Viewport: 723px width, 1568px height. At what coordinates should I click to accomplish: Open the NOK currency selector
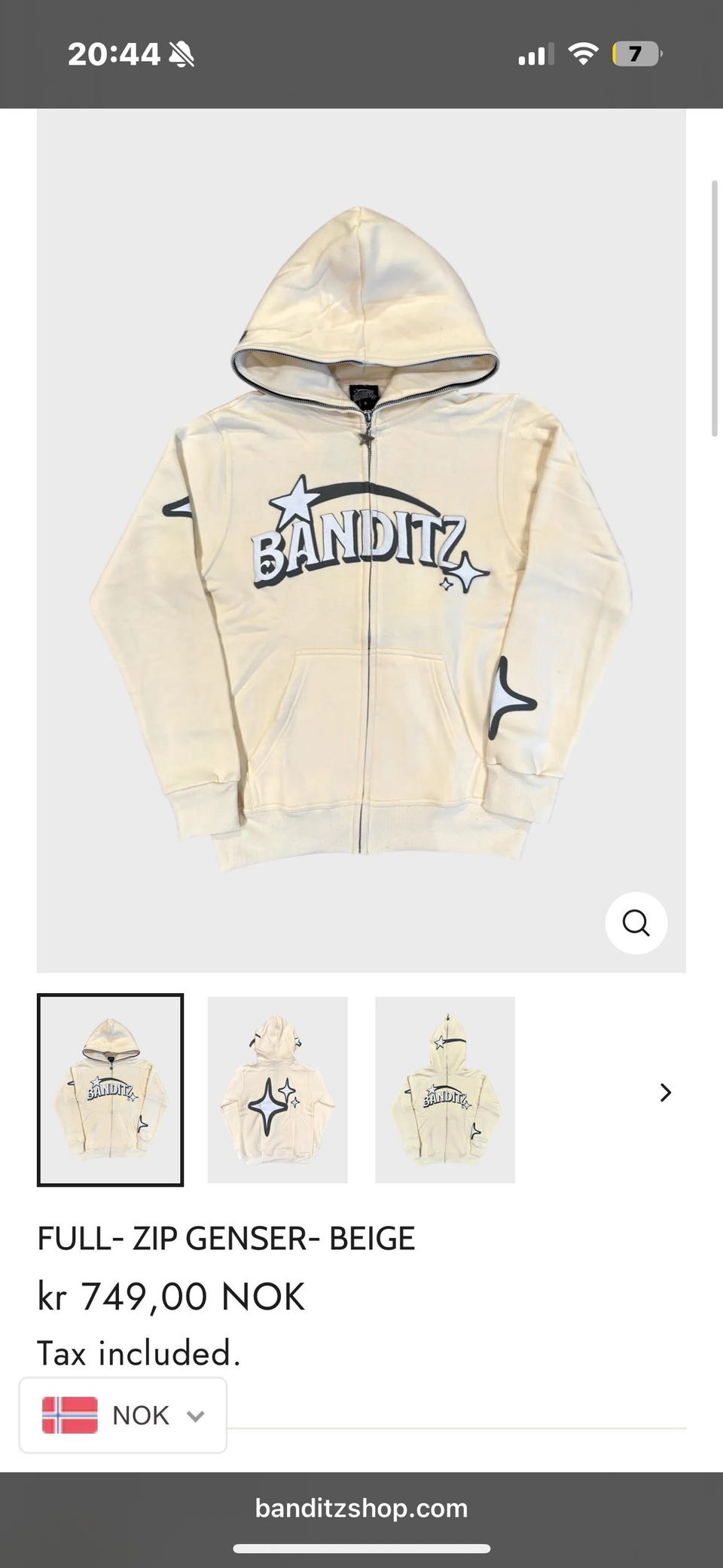(x=123, y=1415)
